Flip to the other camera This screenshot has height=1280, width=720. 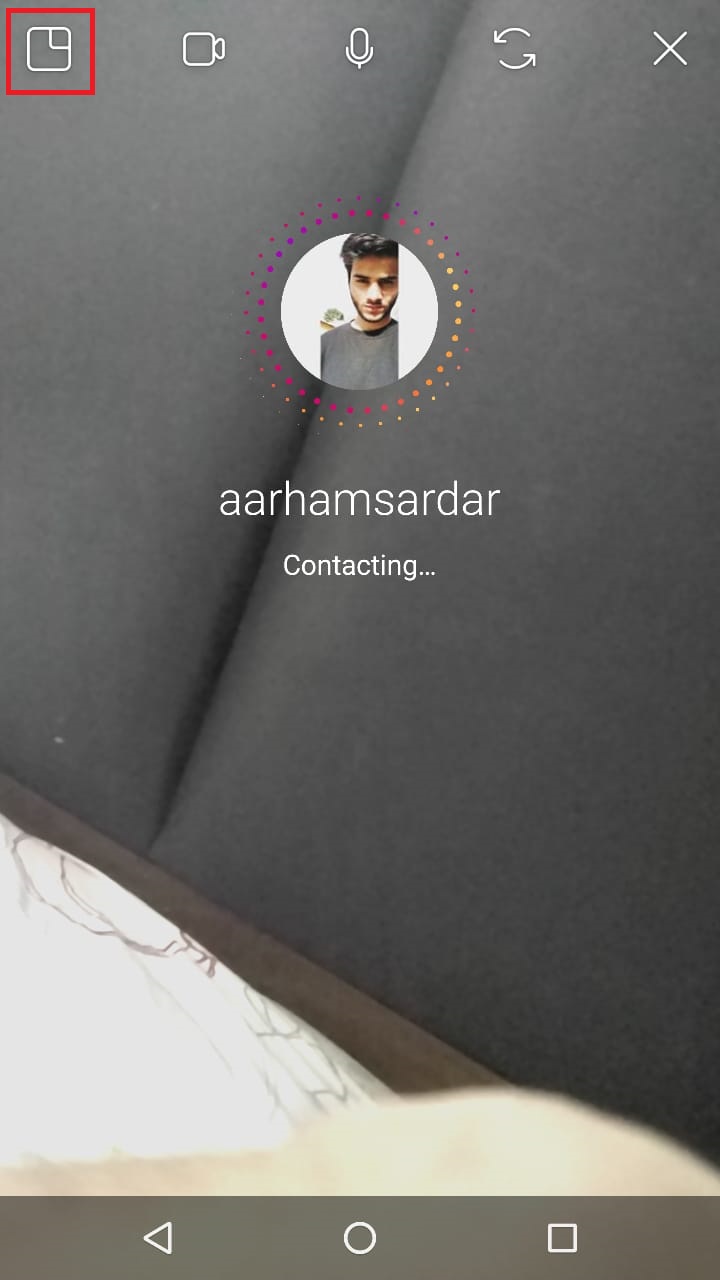pyautogui.click(x=515, y=49)
